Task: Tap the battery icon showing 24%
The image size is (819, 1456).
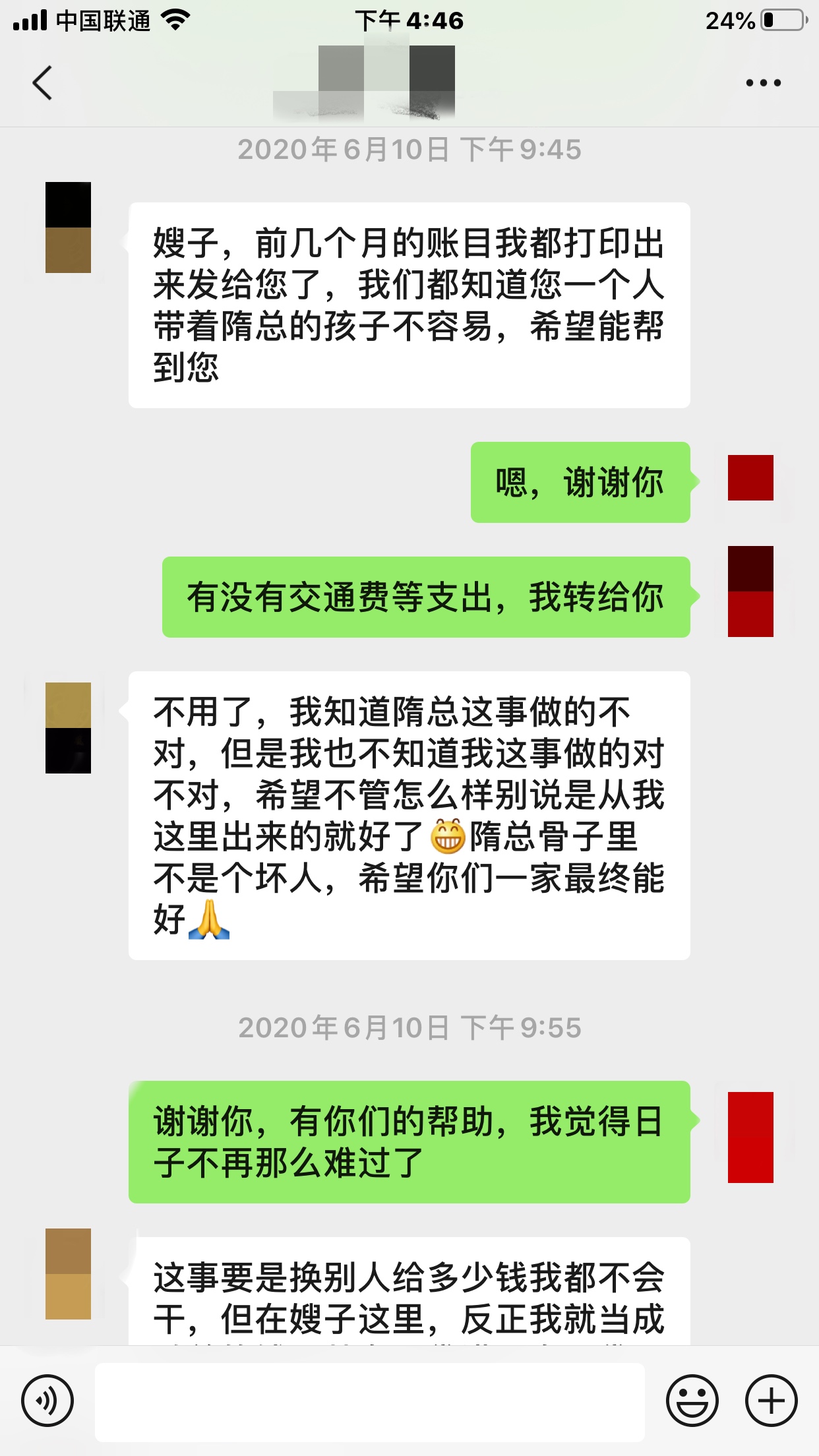Action: (x=781, y=20)
